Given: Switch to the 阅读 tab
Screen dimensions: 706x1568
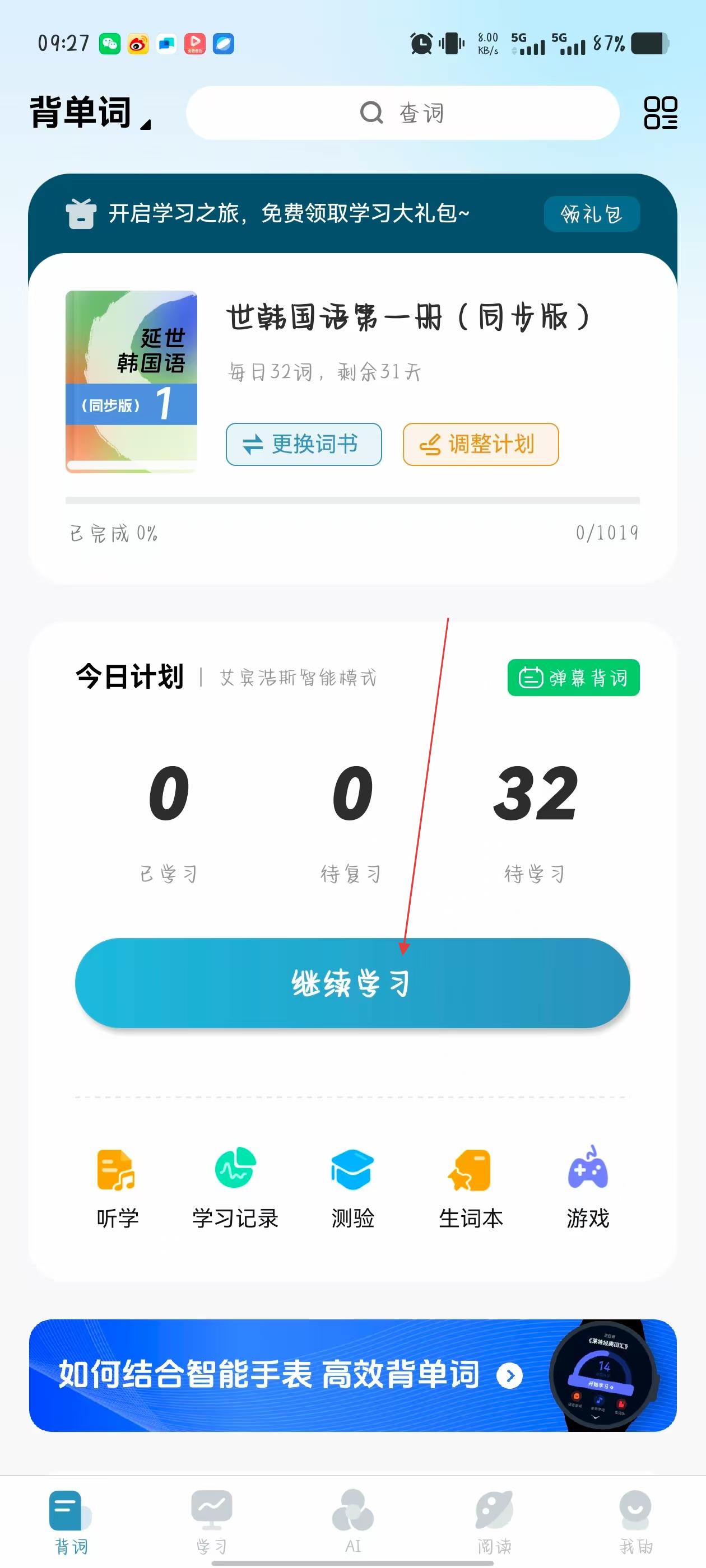Looking at the screenshot, I should (x=494, y=1520).
